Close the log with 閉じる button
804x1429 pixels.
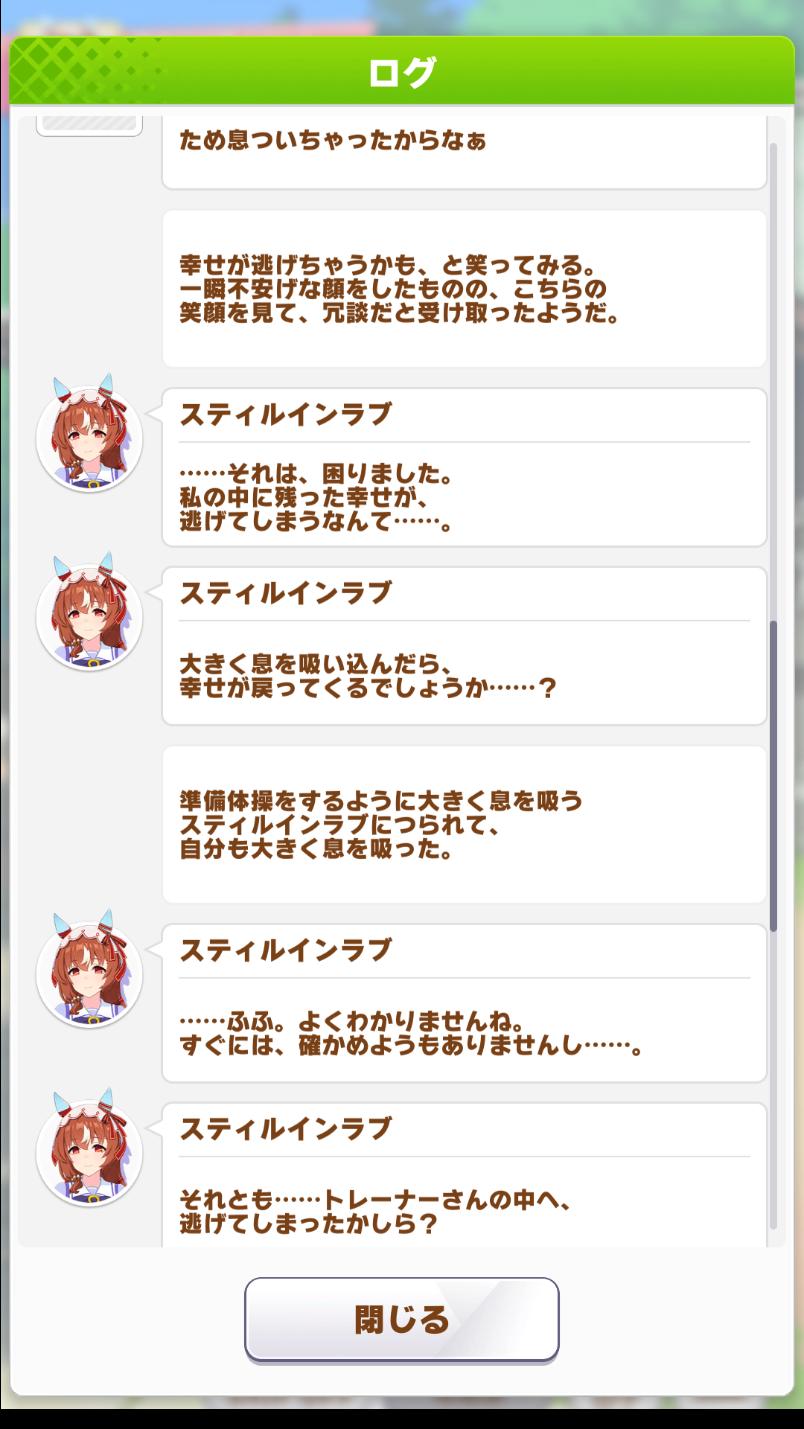pos(402,1319)
